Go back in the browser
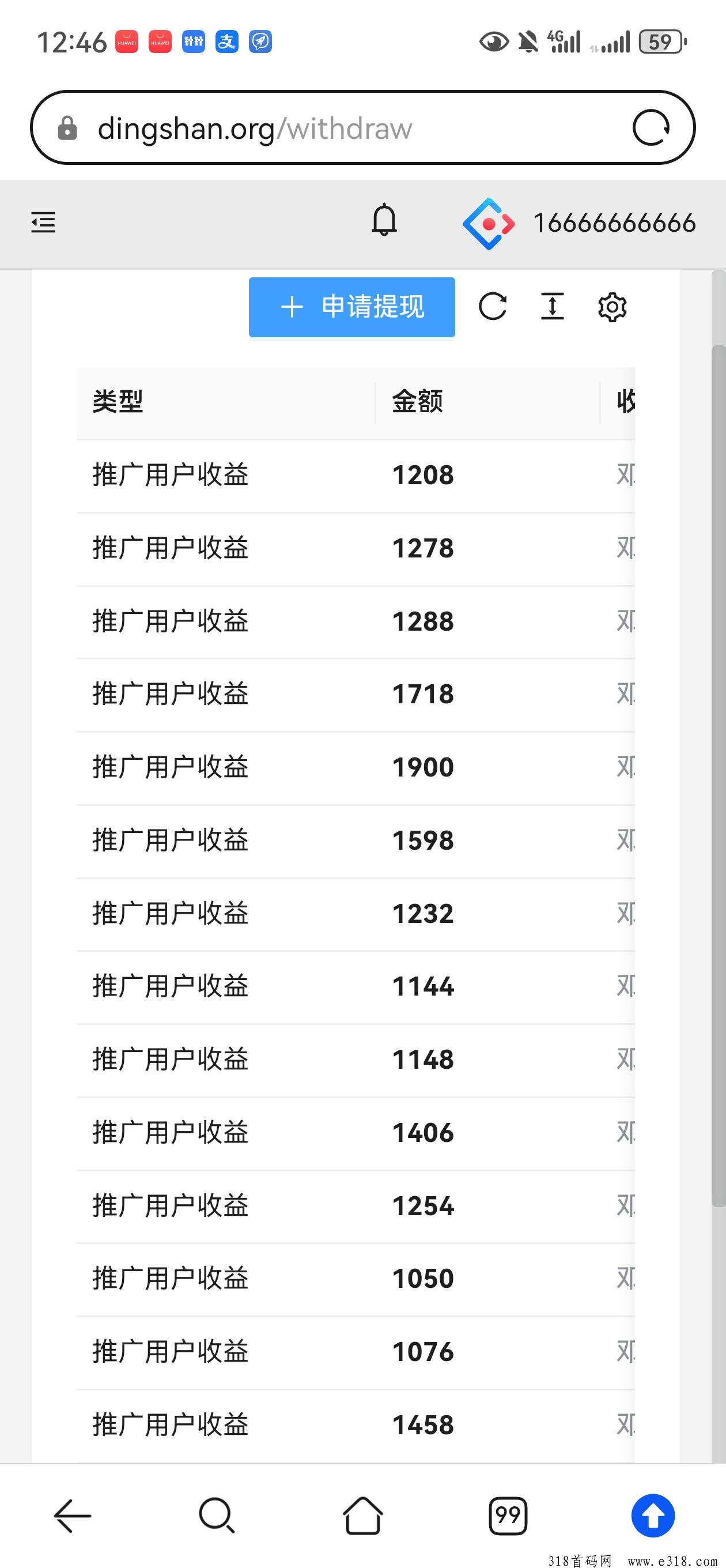 click(73, 1516)
